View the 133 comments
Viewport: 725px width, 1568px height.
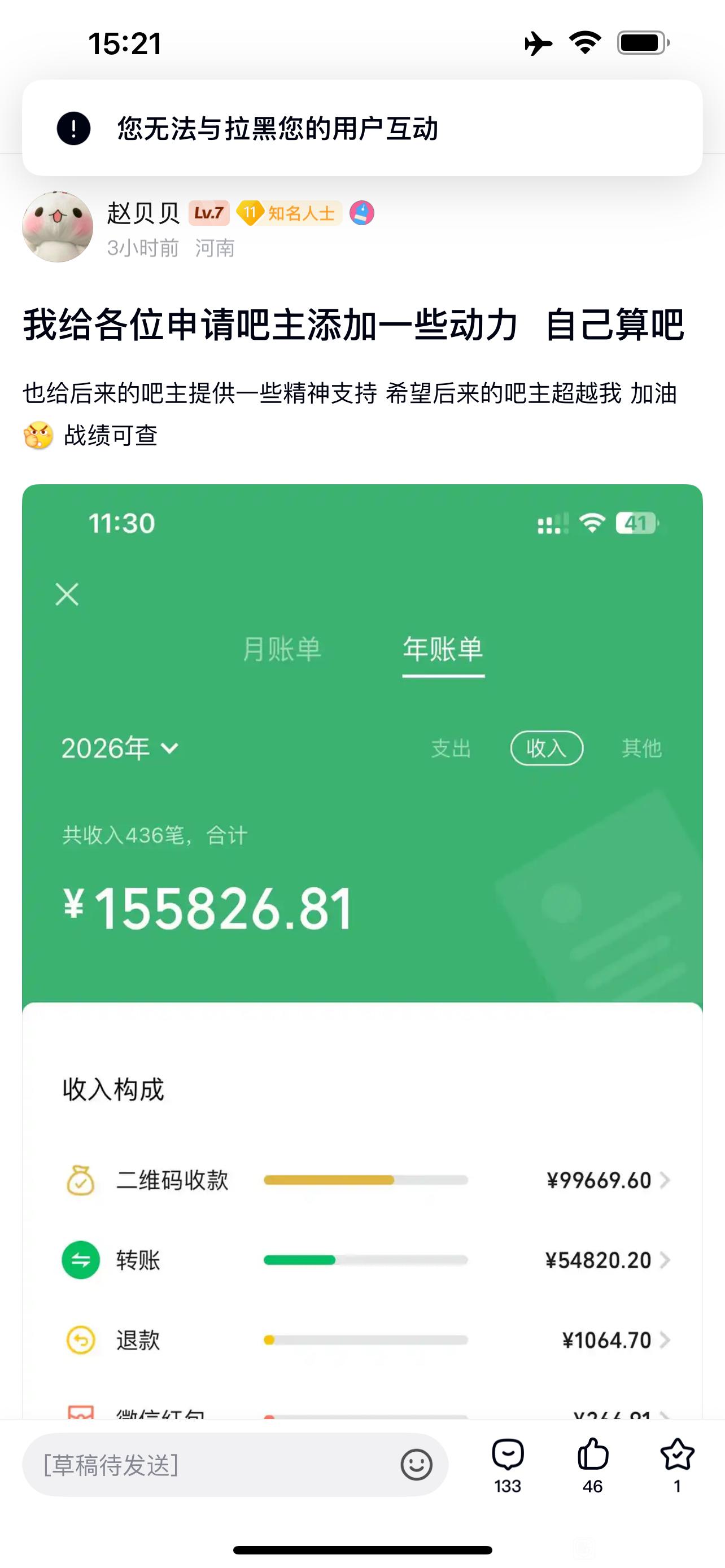(508, 1465)
